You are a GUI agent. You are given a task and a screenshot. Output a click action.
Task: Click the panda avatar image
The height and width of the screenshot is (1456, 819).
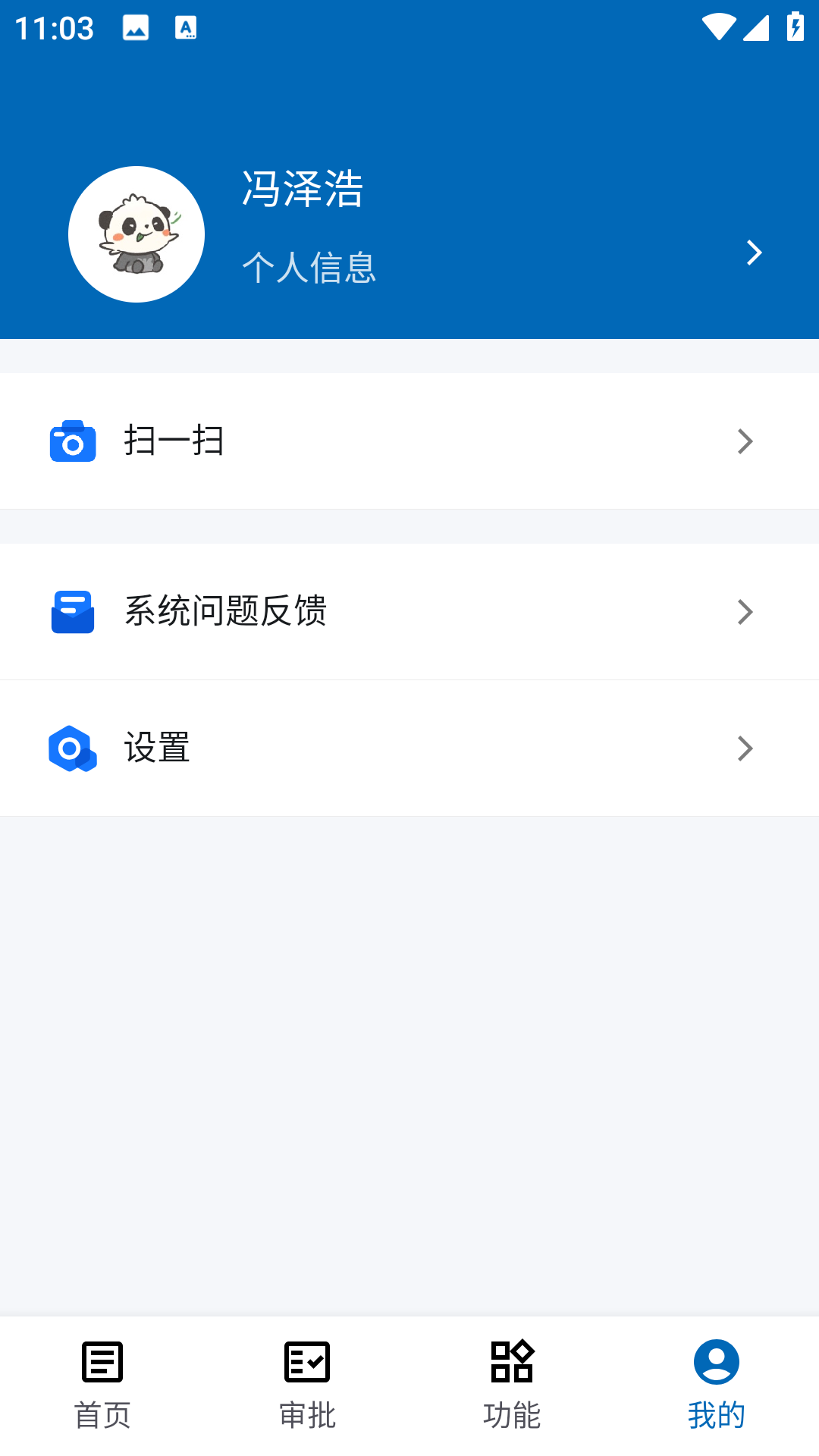pyautogui.click(x=136, y=234)
